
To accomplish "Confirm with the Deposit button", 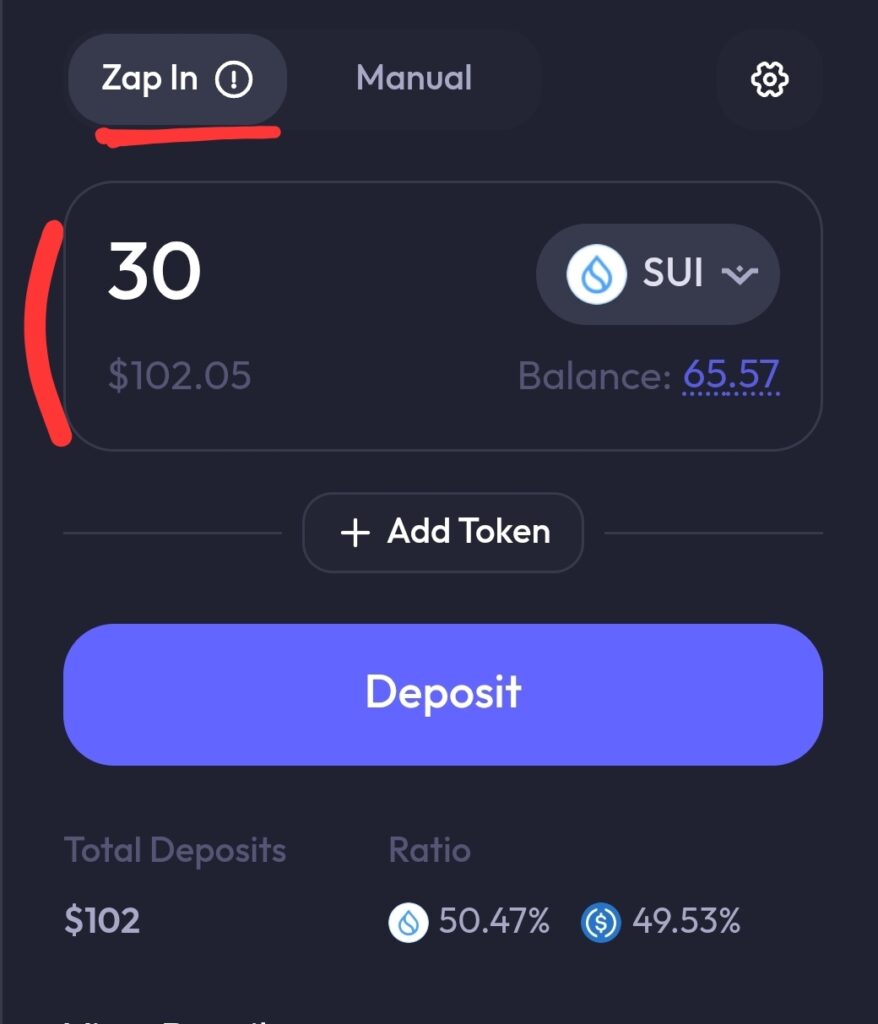I will click(443, 694).
